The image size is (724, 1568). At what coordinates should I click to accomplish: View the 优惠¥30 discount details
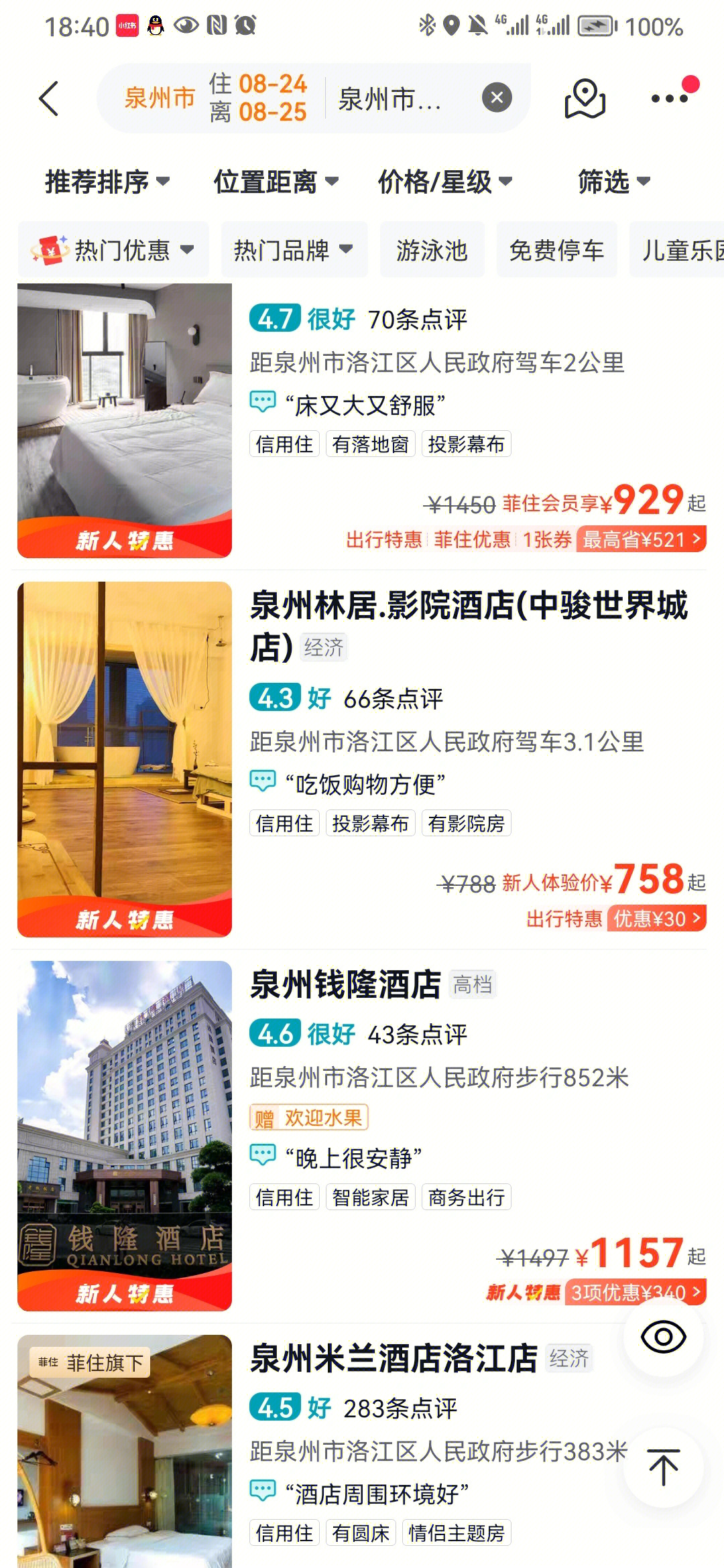coord(656,919)
